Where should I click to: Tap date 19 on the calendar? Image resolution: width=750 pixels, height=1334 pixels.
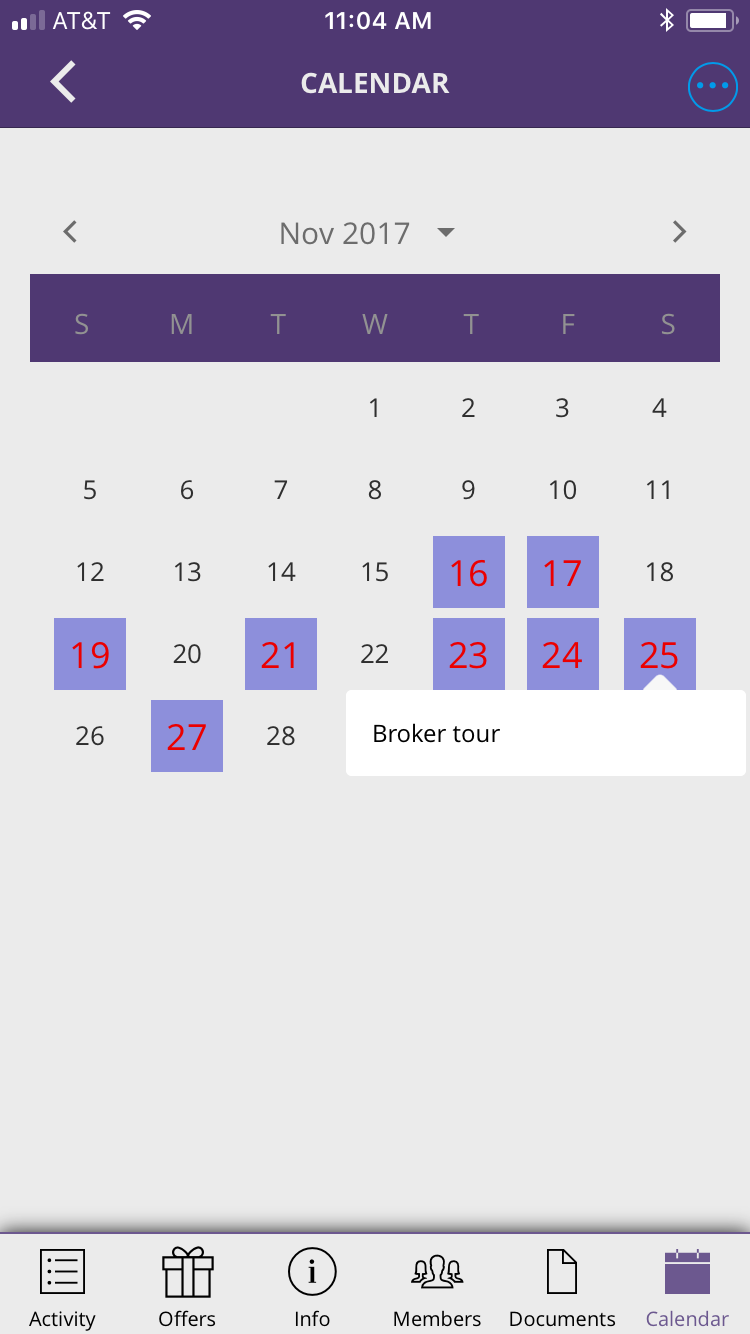click(90, 654)
